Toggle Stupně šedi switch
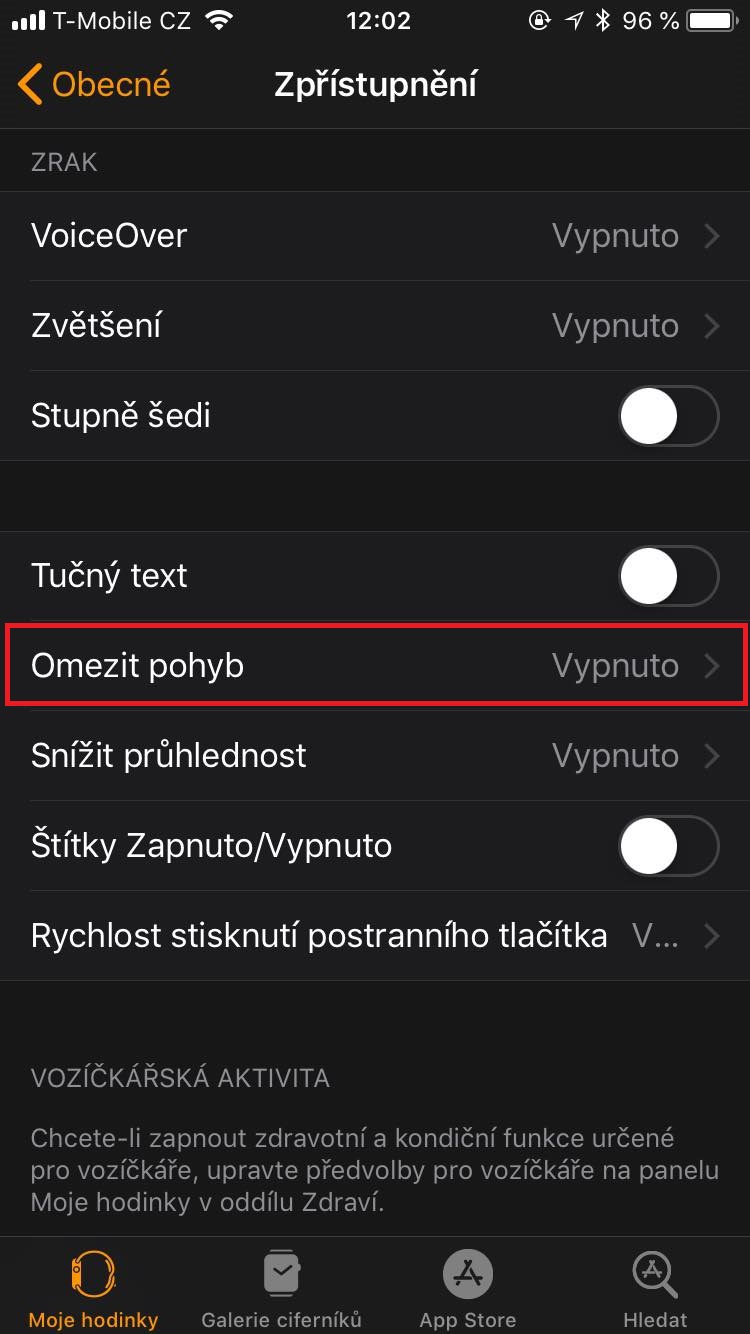 tap(668, 416)
